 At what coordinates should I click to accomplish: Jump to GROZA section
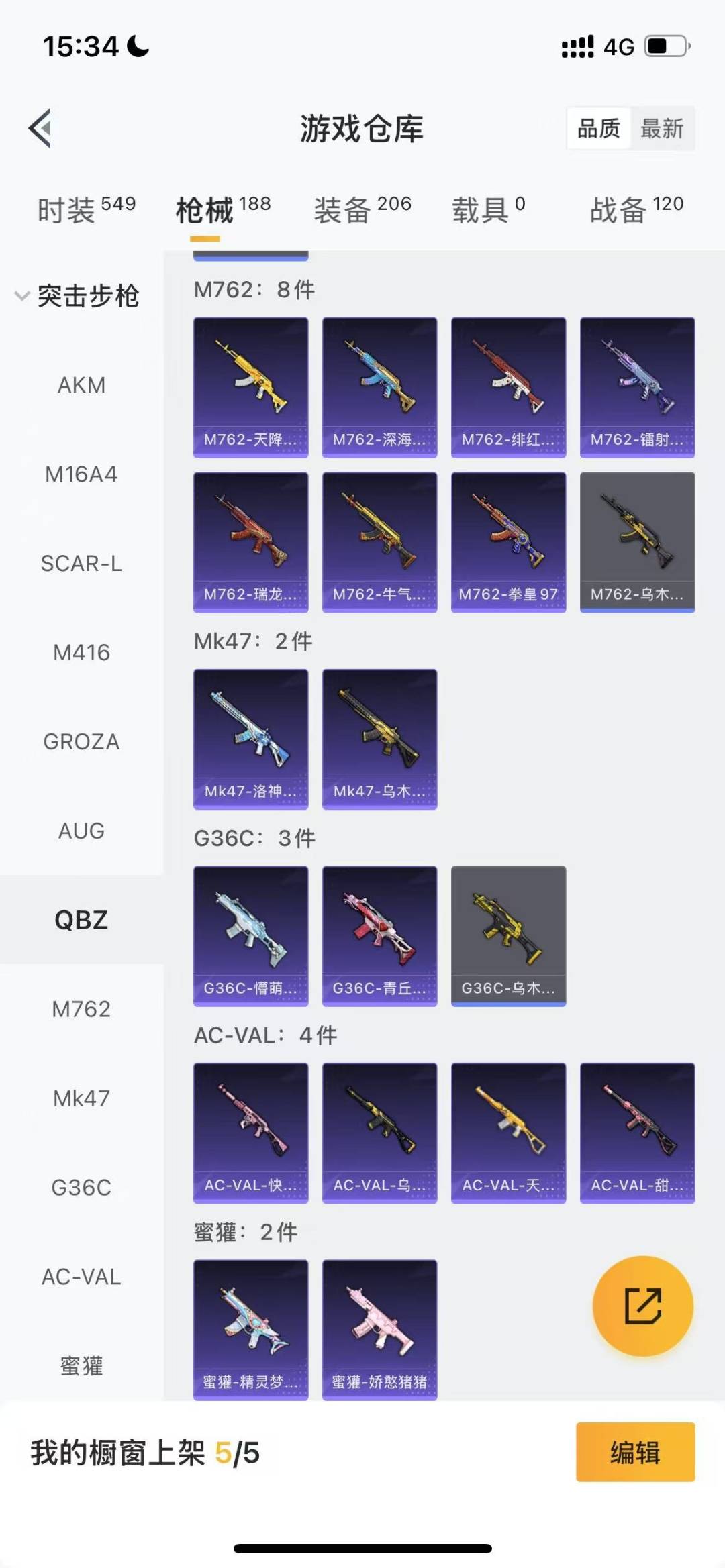pyautogui.click(x=81, y=741)
